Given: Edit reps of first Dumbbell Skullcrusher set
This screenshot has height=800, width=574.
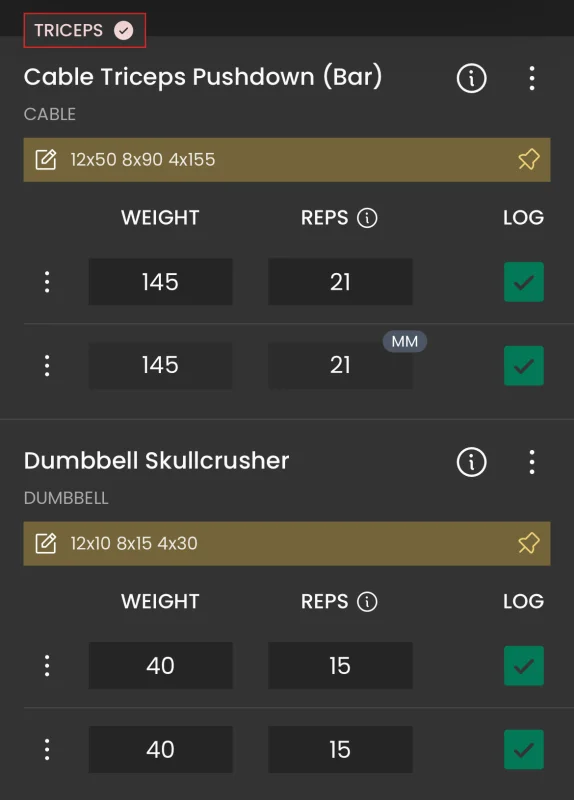Looking at the screenshot, I should 340,665.
